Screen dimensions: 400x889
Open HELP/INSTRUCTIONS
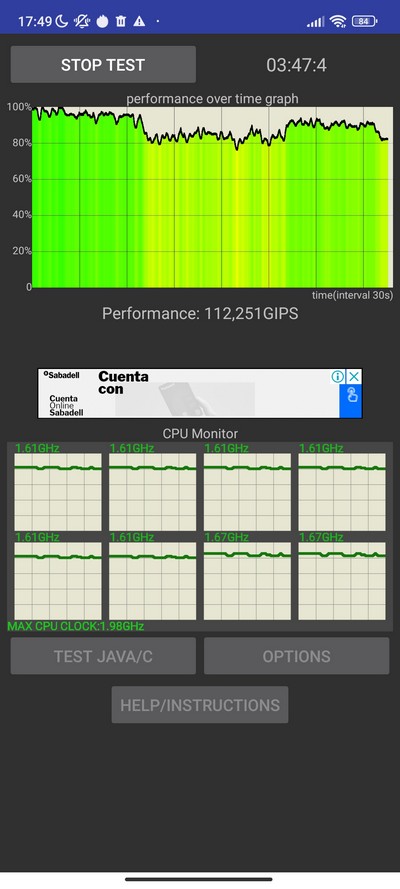pyautogui.click(x=200, y=705)
